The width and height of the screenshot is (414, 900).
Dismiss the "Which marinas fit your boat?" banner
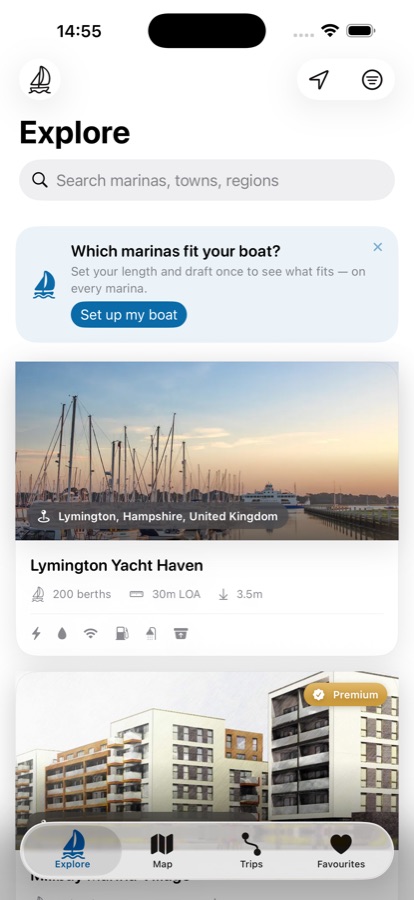(377, 247)
